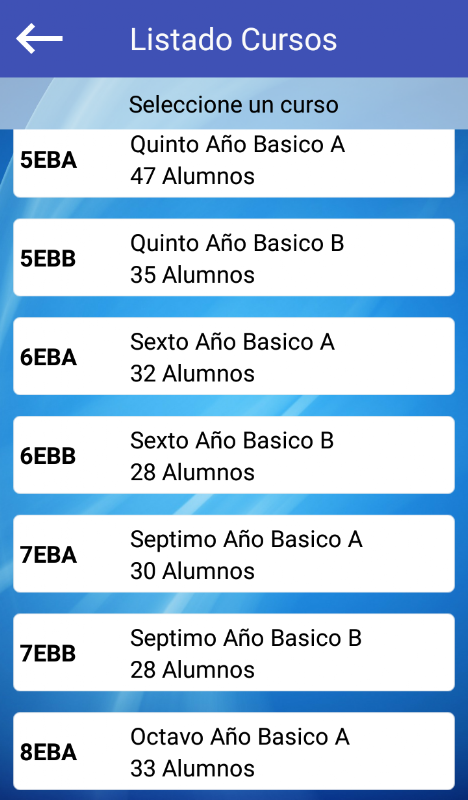Select Quinto Año Basico B course
The width and height of the screenshot is (468, 800).
234,258
